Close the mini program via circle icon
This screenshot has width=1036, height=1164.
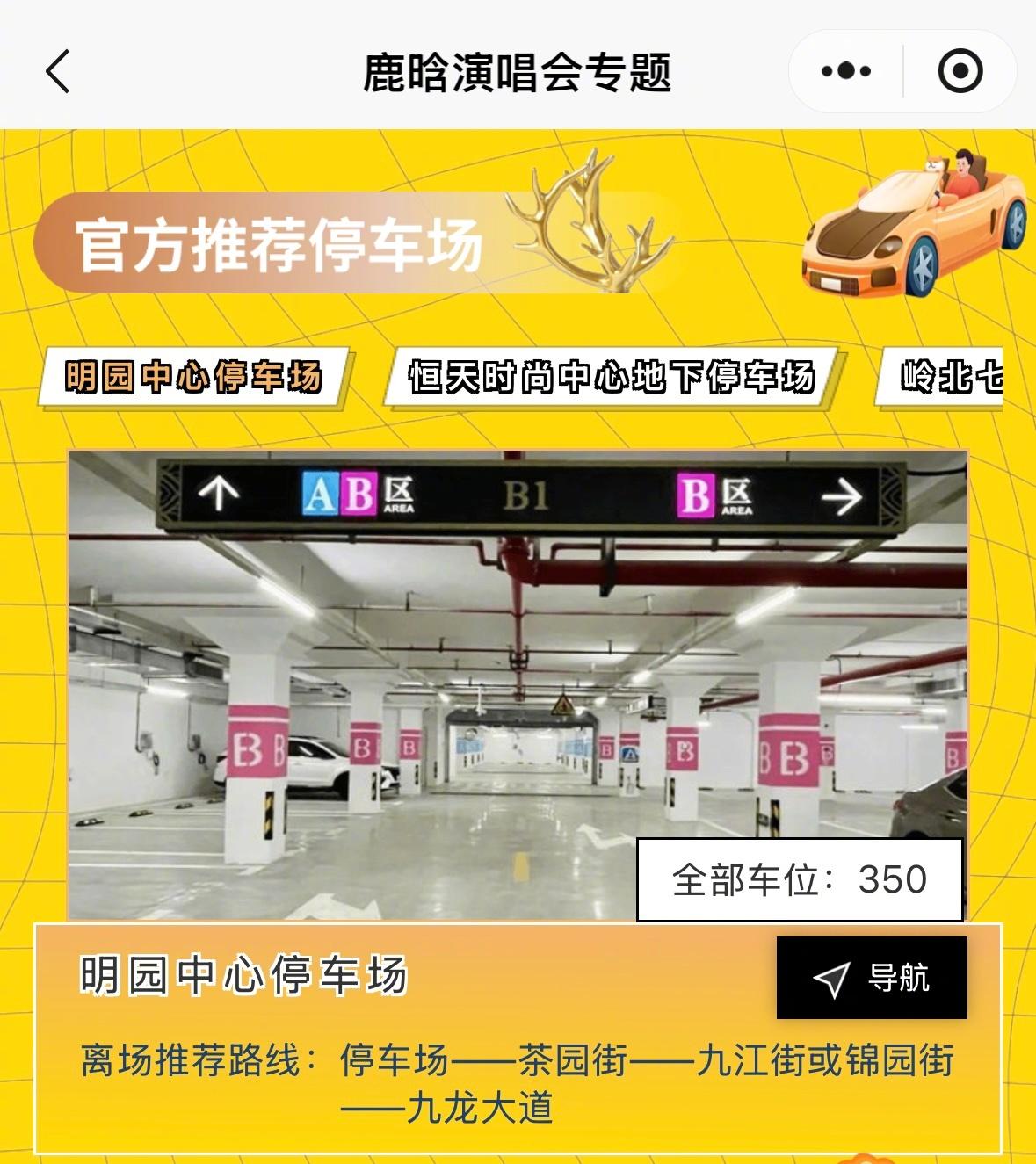(960, 71)
